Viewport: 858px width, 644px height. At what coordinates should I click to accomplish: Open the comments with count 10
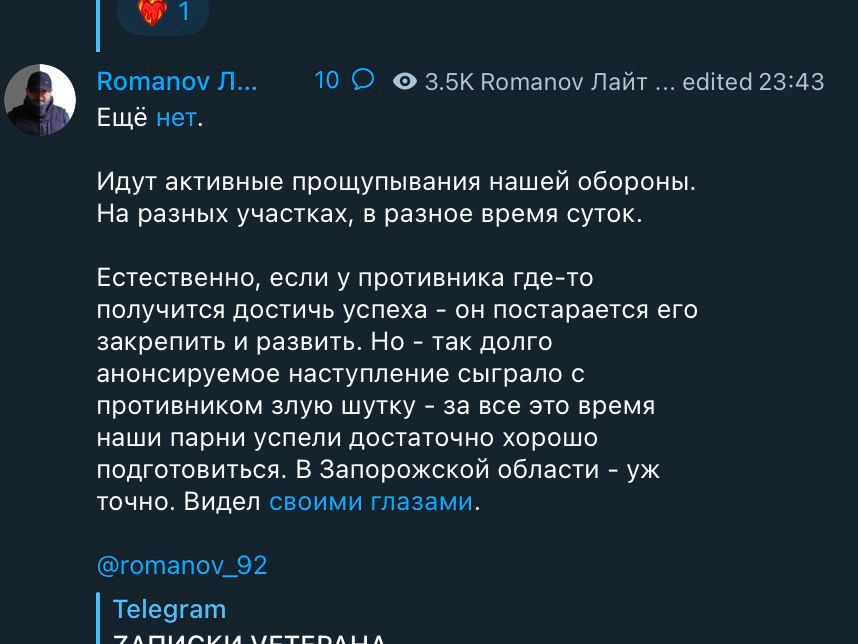(344, 81)
